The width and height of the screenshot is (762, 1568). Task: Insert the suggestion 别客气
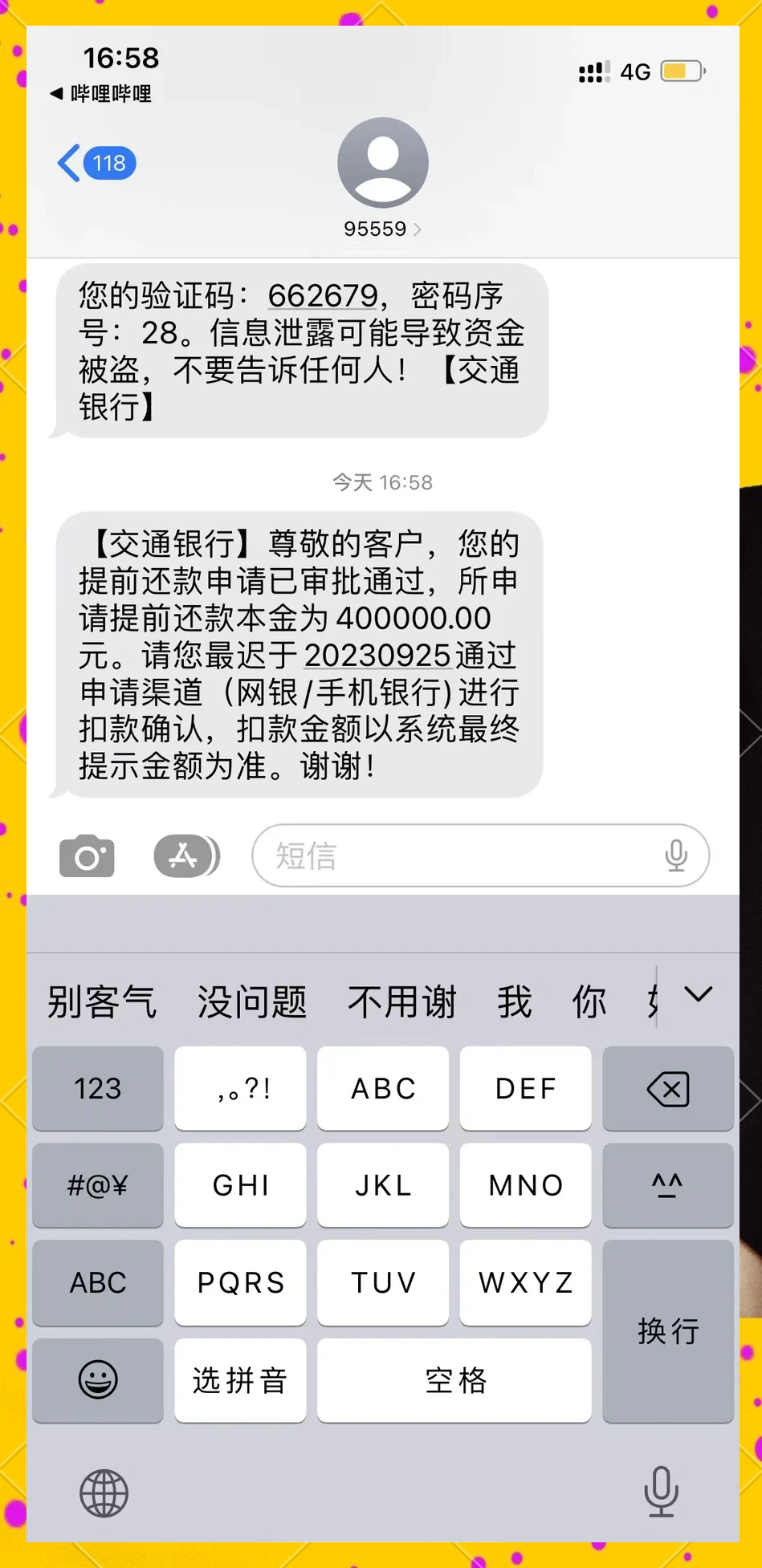(x=102, y=1001)
